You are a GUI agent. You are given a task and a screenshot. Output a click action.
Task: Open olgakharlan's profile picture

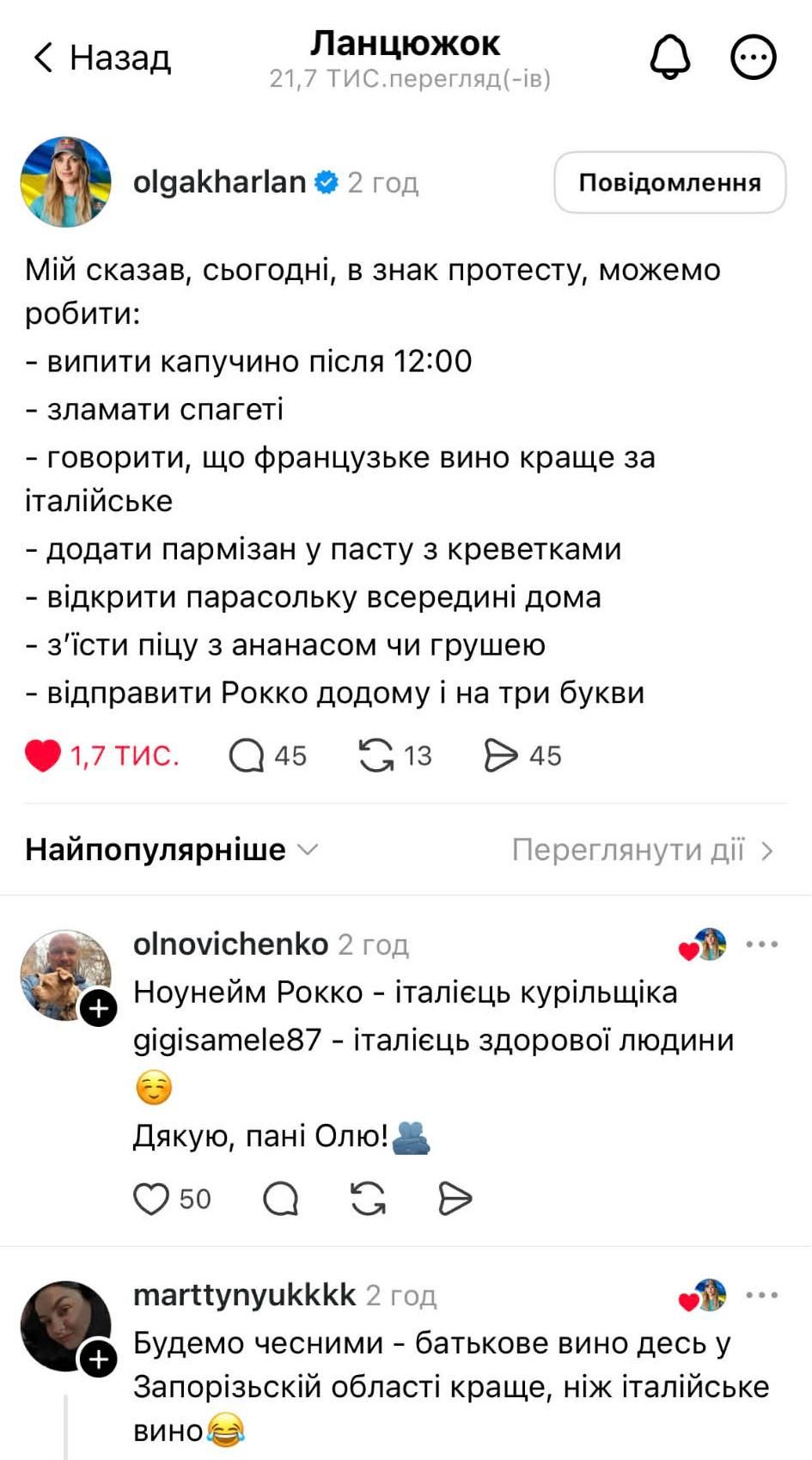pyautogui.click(x=65, y=181)
